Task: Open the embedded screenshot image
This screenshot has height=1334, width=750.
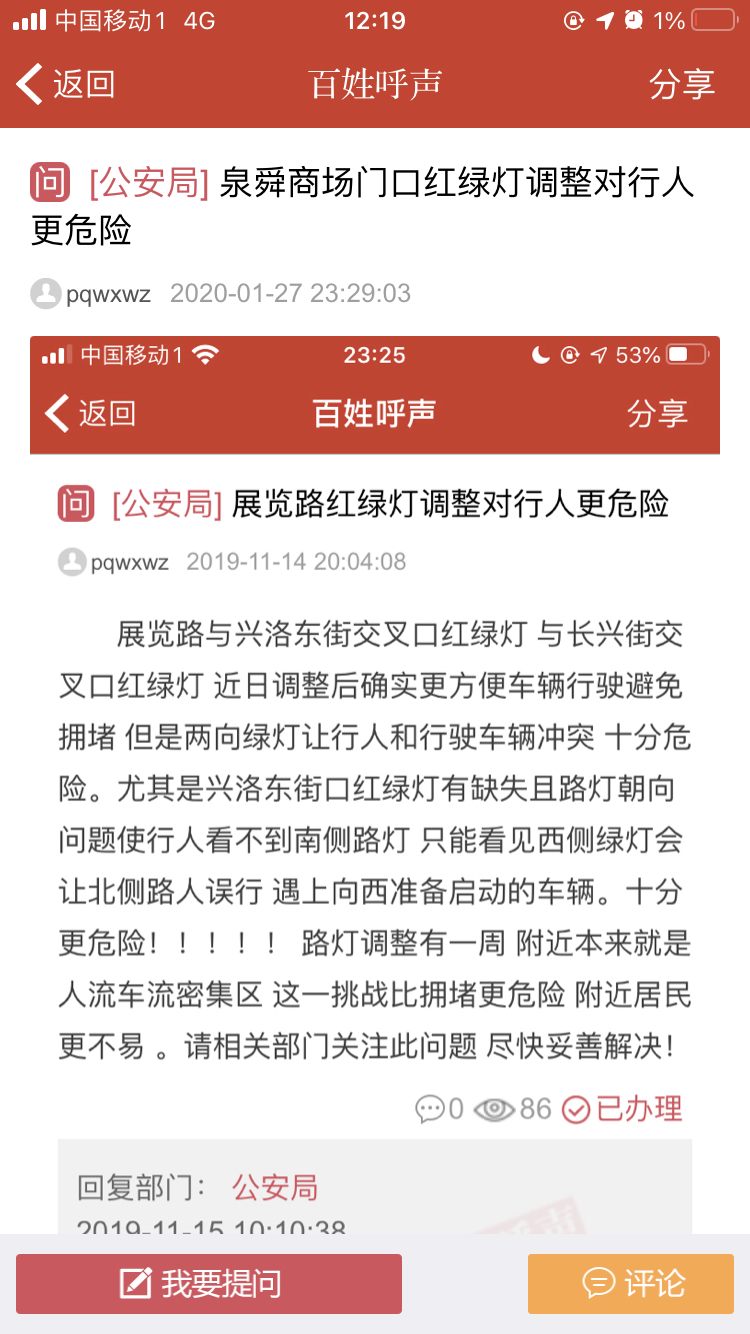Action: [375, 784]
